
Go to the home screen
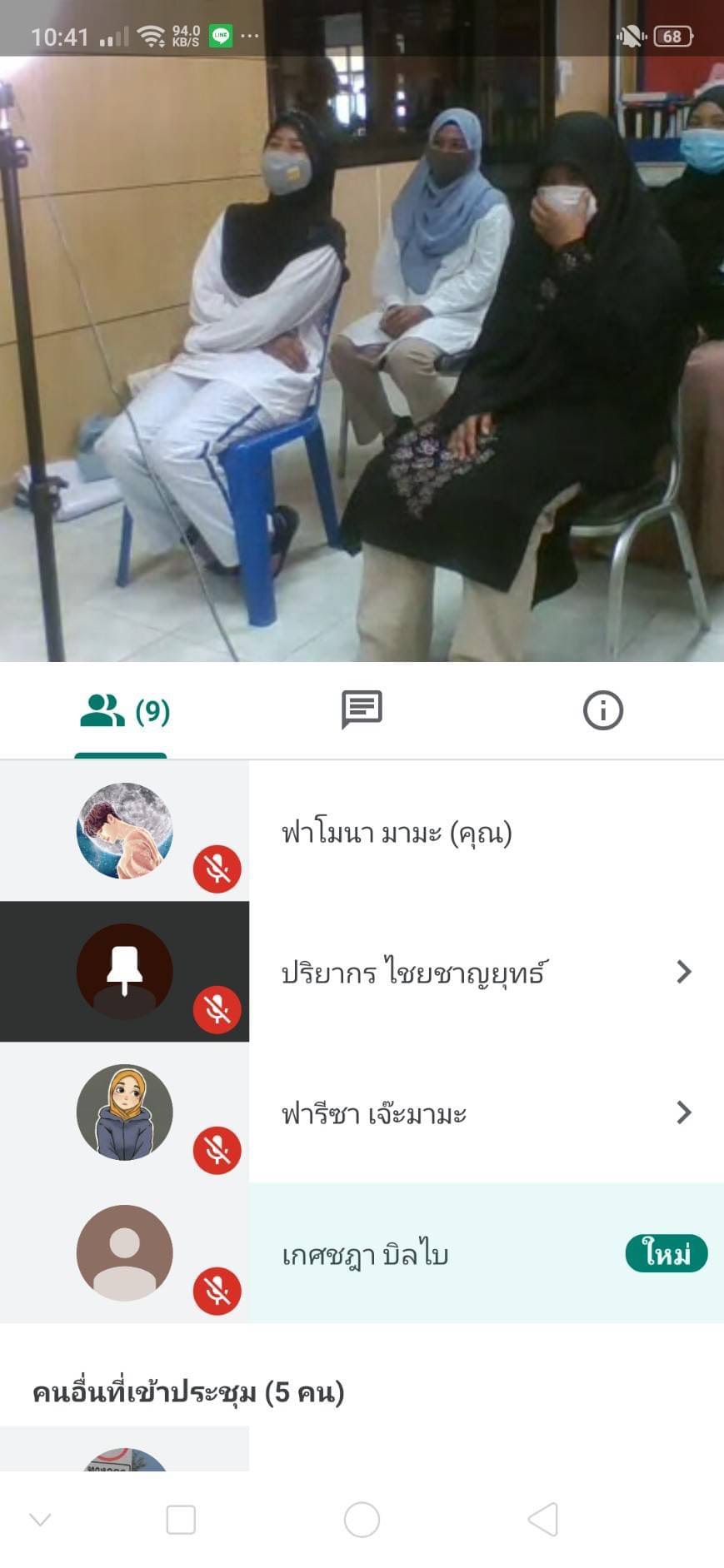pyautogui.click(x=362, y=1520)
